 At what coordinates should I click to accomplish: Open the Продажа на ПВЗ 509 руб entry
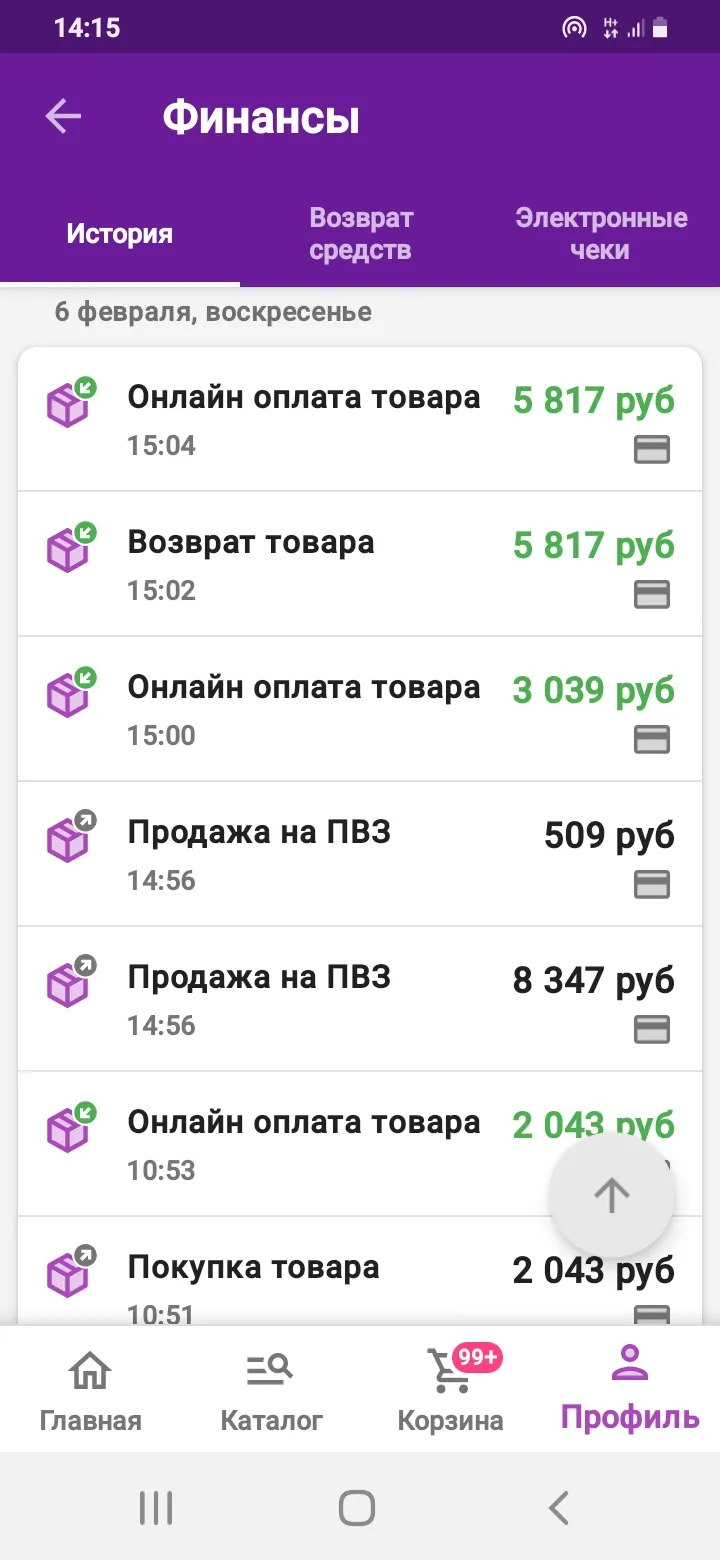(x=360, y=854)
